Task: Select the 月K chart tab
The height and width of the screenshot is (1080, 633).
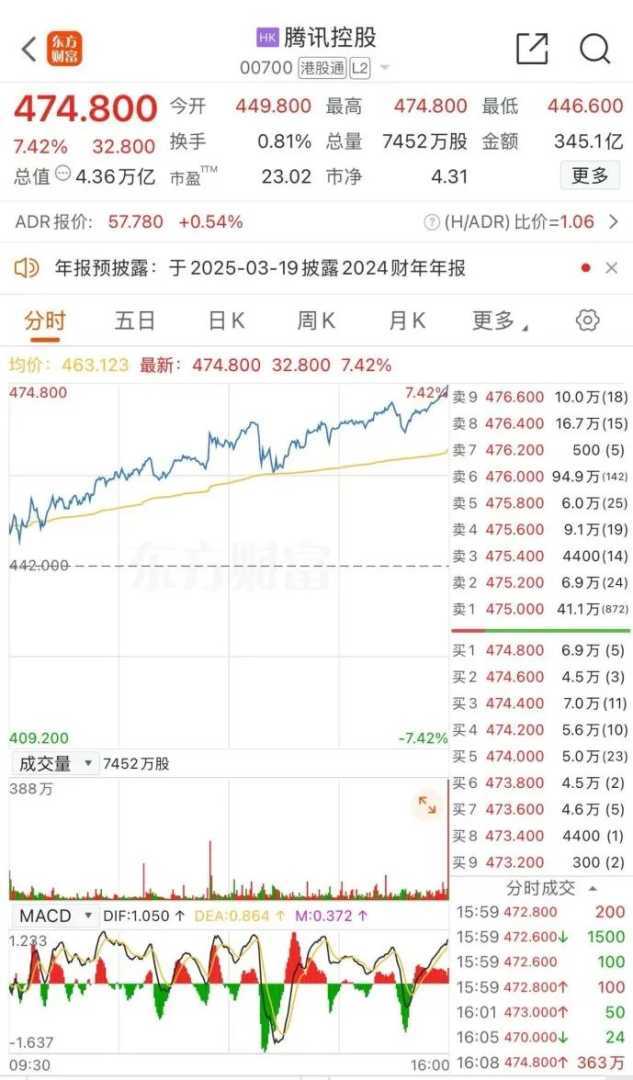Action: pos(407,321)
